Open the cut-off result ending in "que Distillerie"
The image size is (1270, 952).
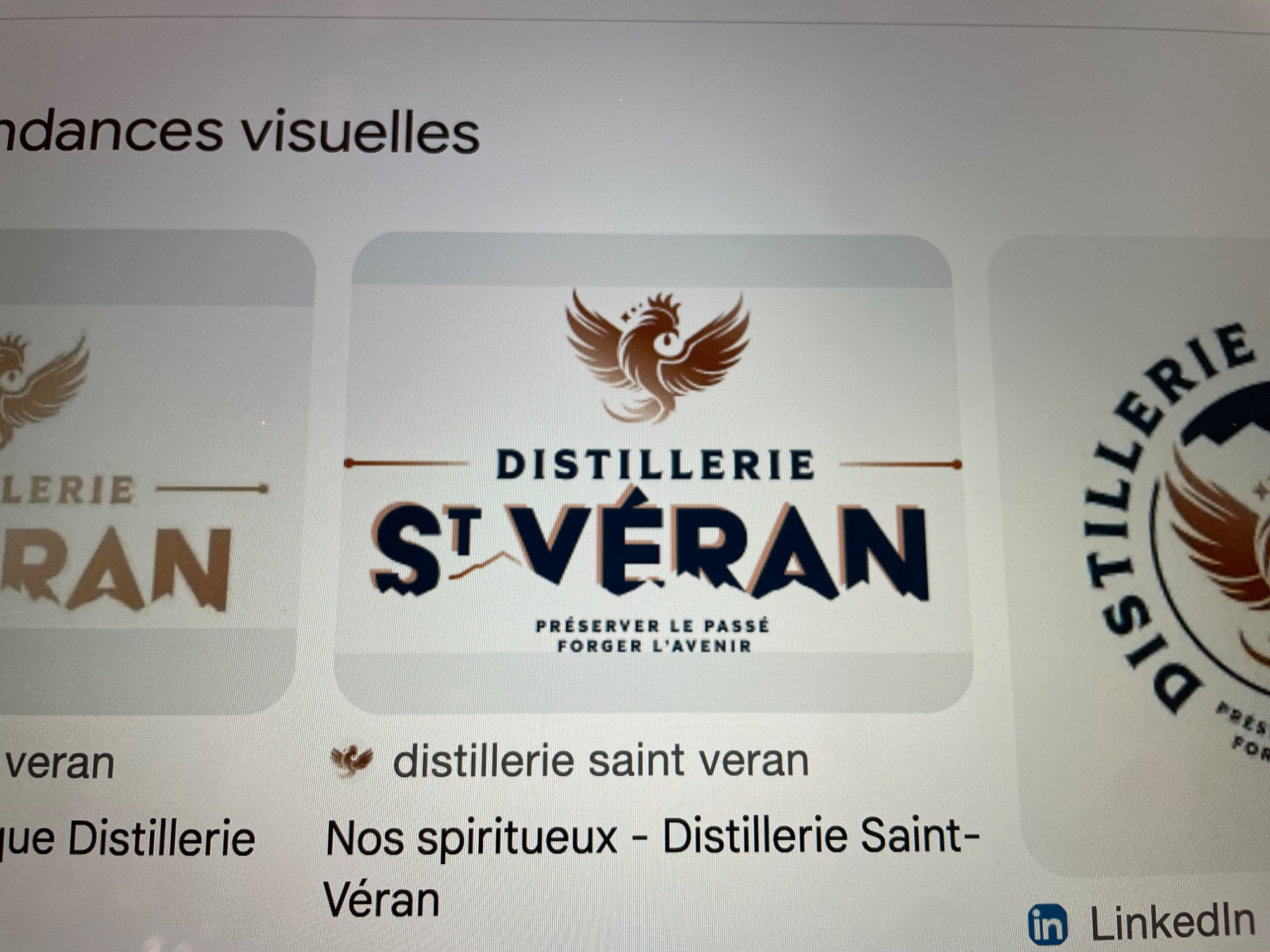click(x=127, y=839)
